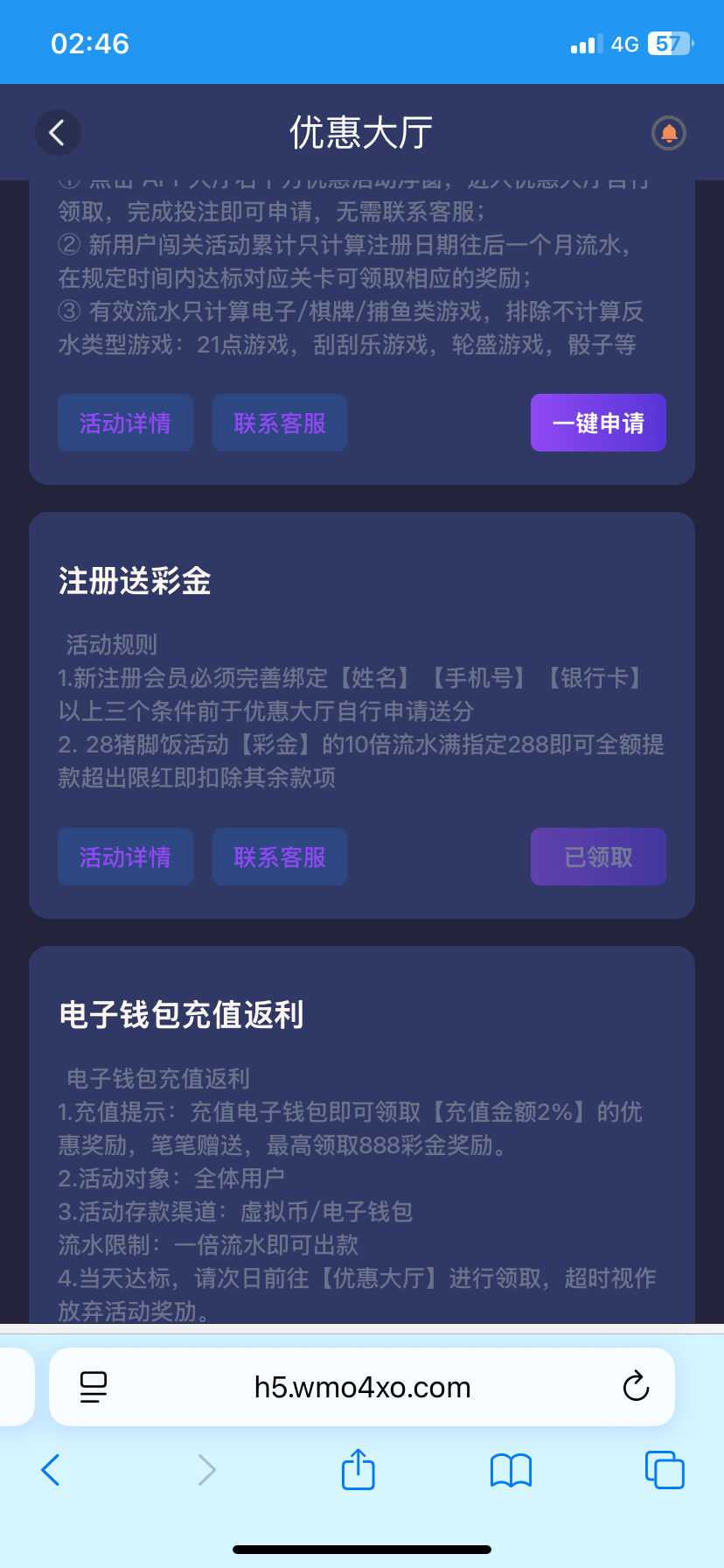Tap 联系客服 next to 一键申请

point(280,423)
